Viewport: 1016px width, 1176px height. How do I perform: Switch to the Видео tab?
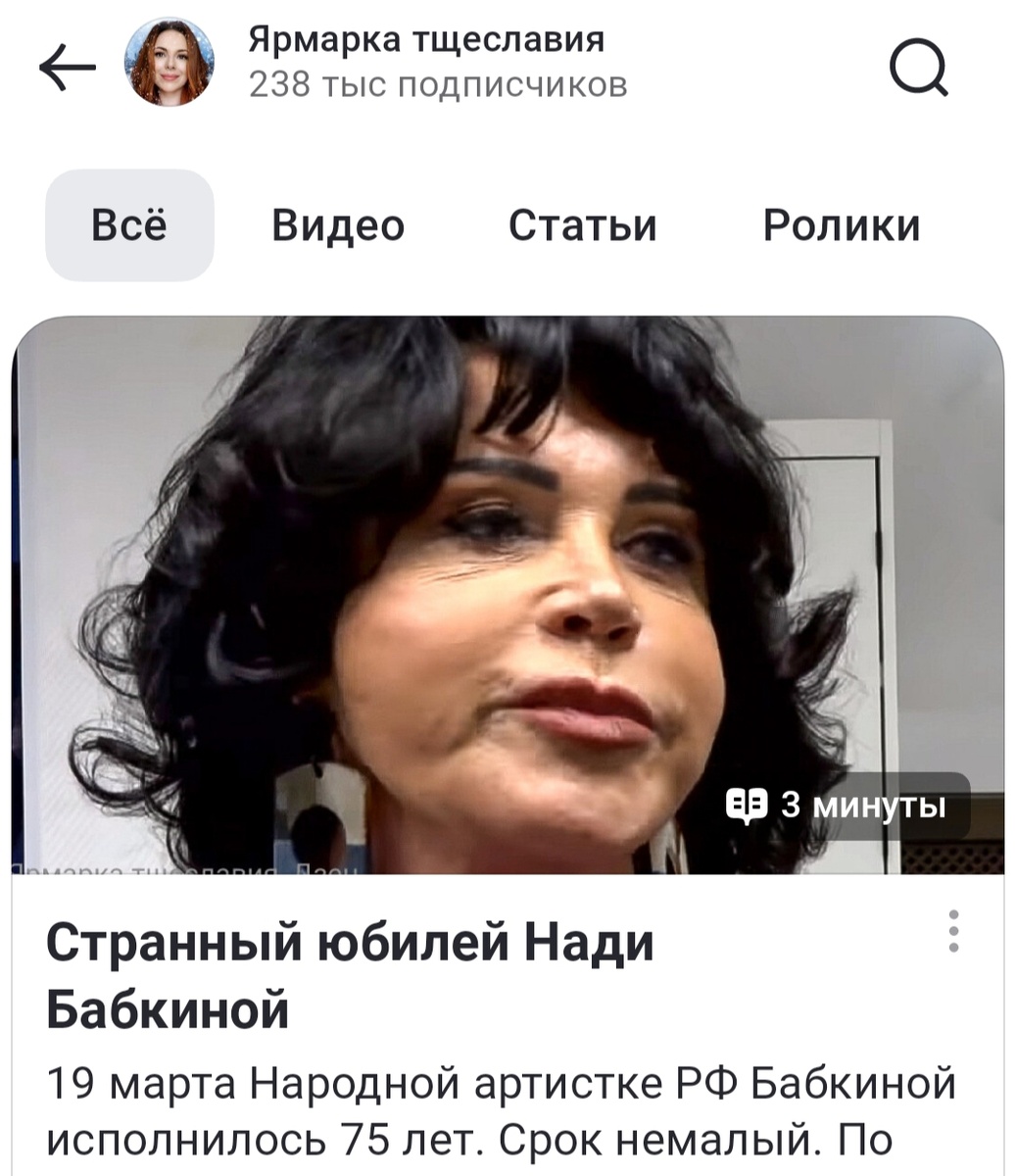pos(338,225)
